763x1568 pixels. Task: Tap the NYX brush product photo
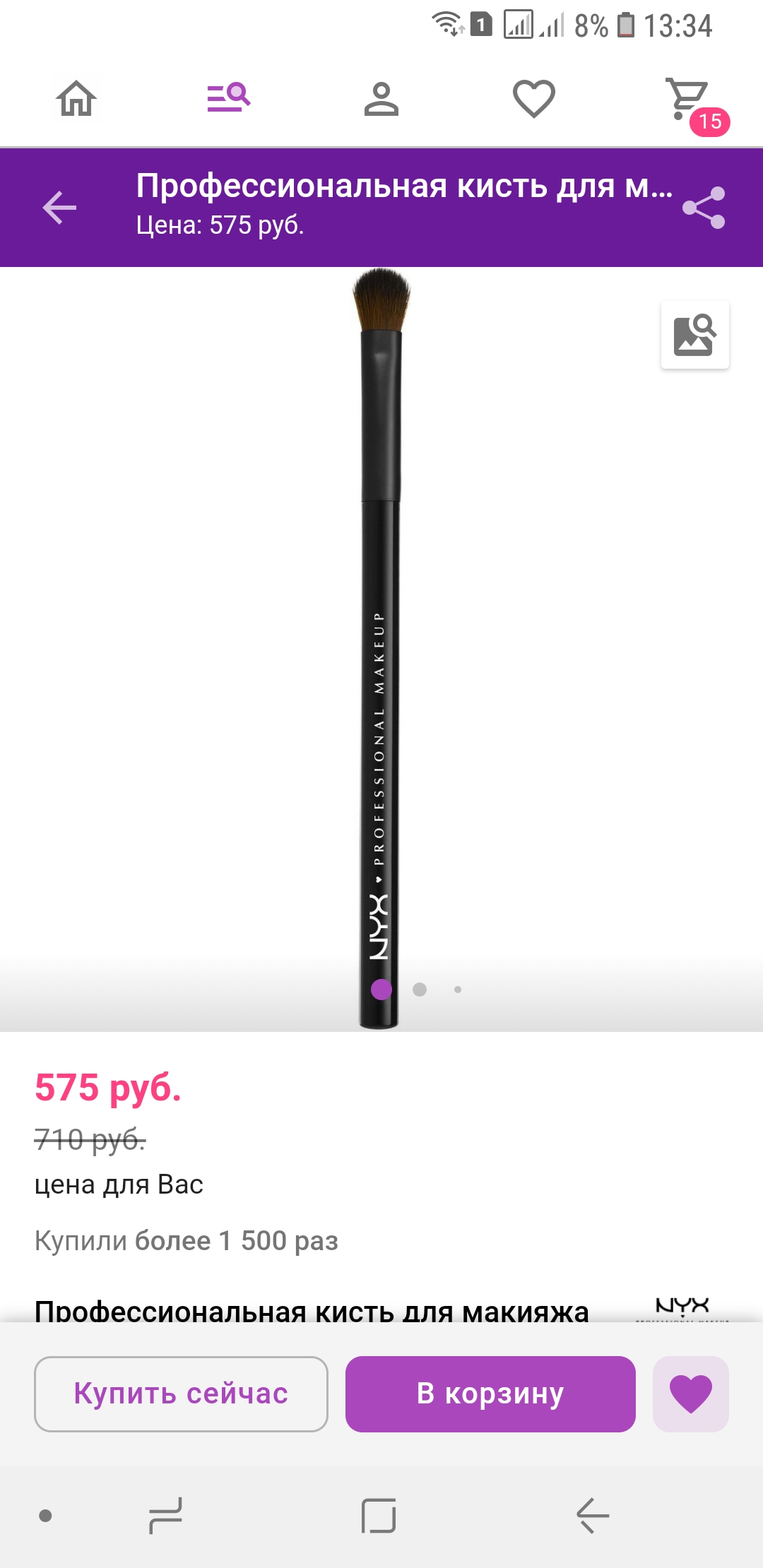pos(380,648)
